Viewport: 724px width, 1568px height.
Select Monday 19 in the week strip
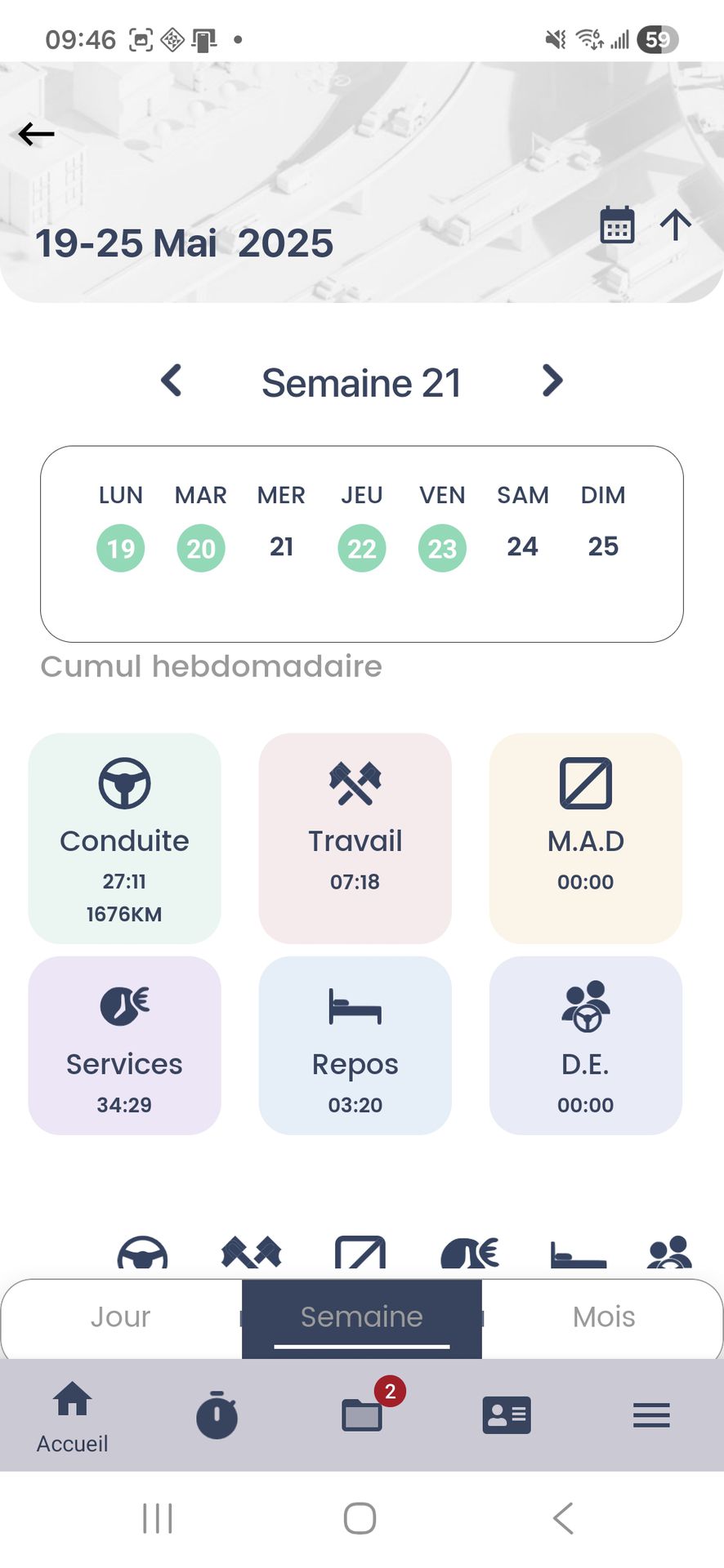point(120,547)
